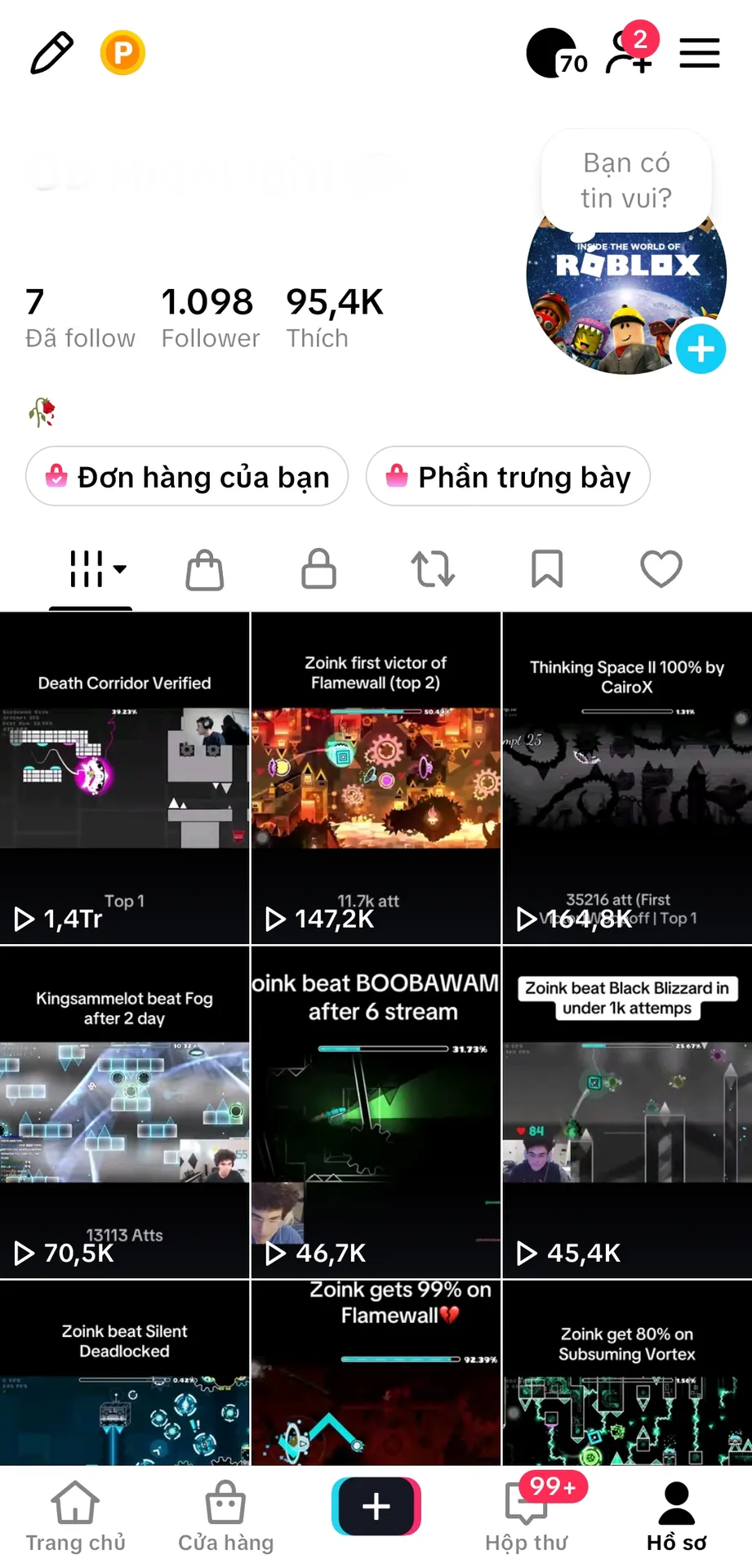Switch to the bookmarked favorites tab
Viewport: 752px width, 1568px height.
(547, 568)
